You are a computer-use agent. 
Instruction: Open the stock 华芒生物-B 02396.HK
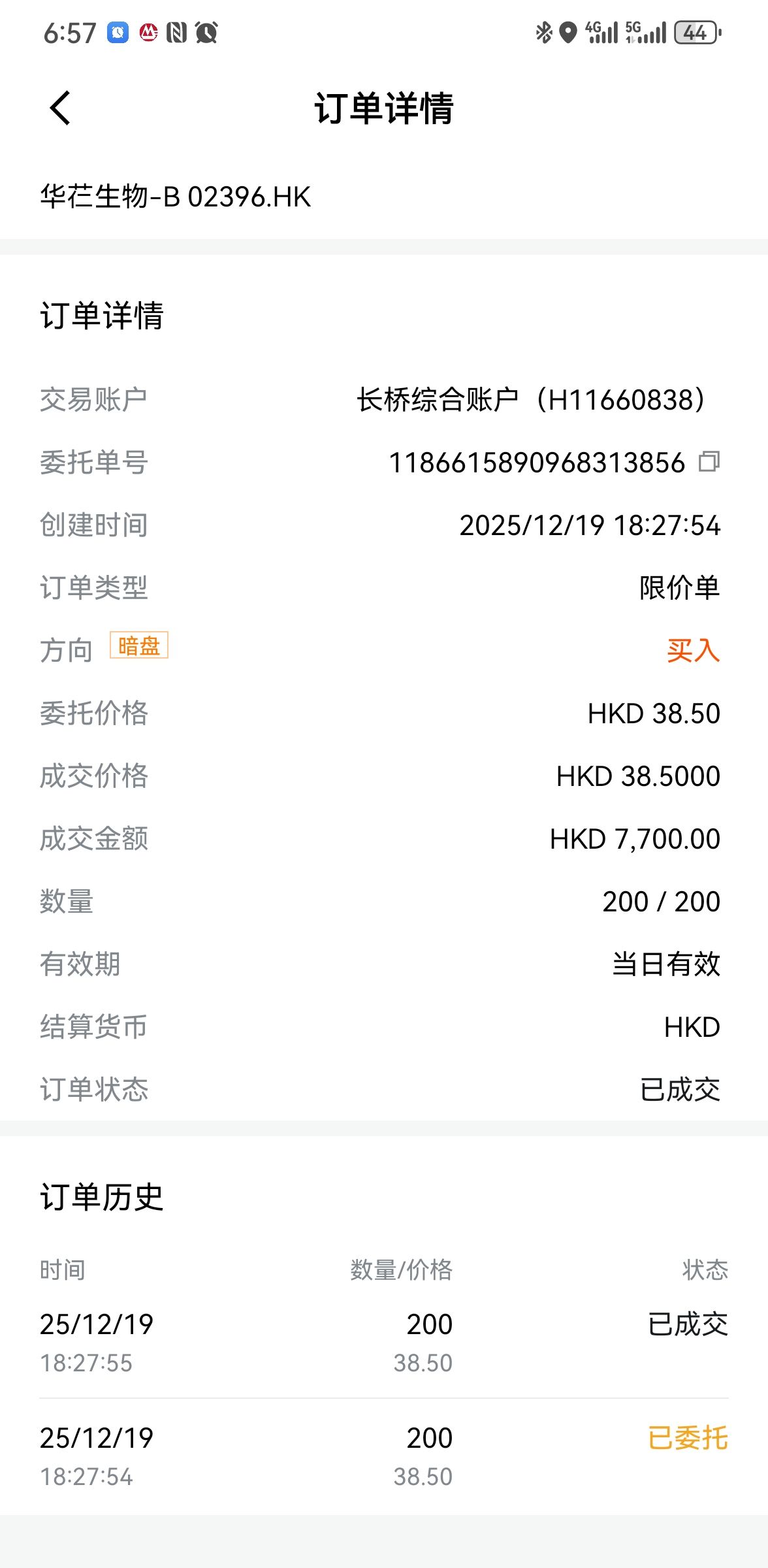point(175,197)
